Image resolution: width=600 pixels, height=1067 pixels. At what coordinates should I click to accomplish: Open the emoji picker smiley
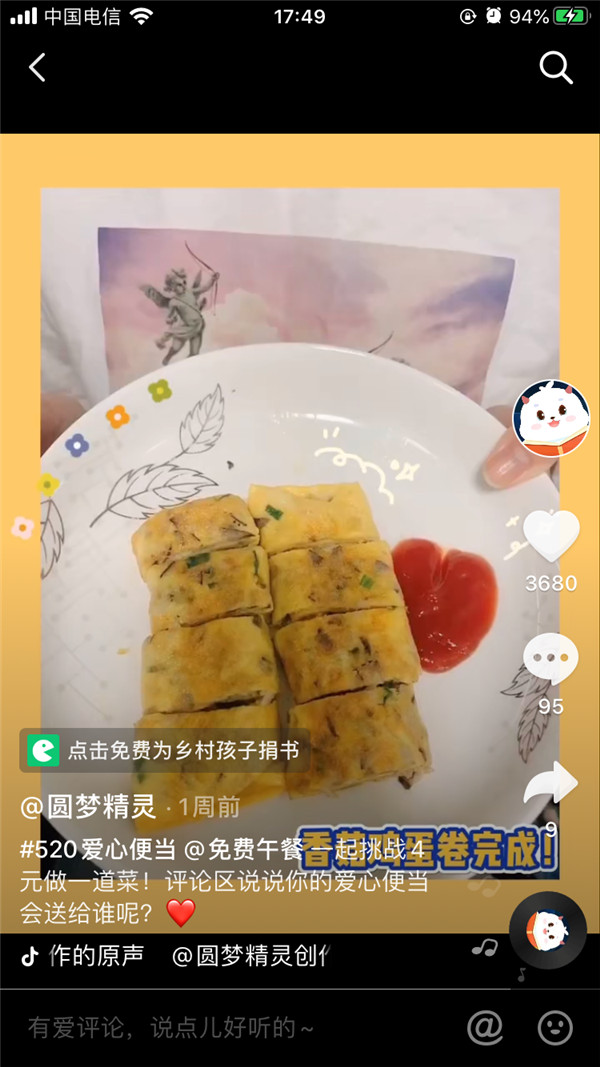click(555, 1027)
